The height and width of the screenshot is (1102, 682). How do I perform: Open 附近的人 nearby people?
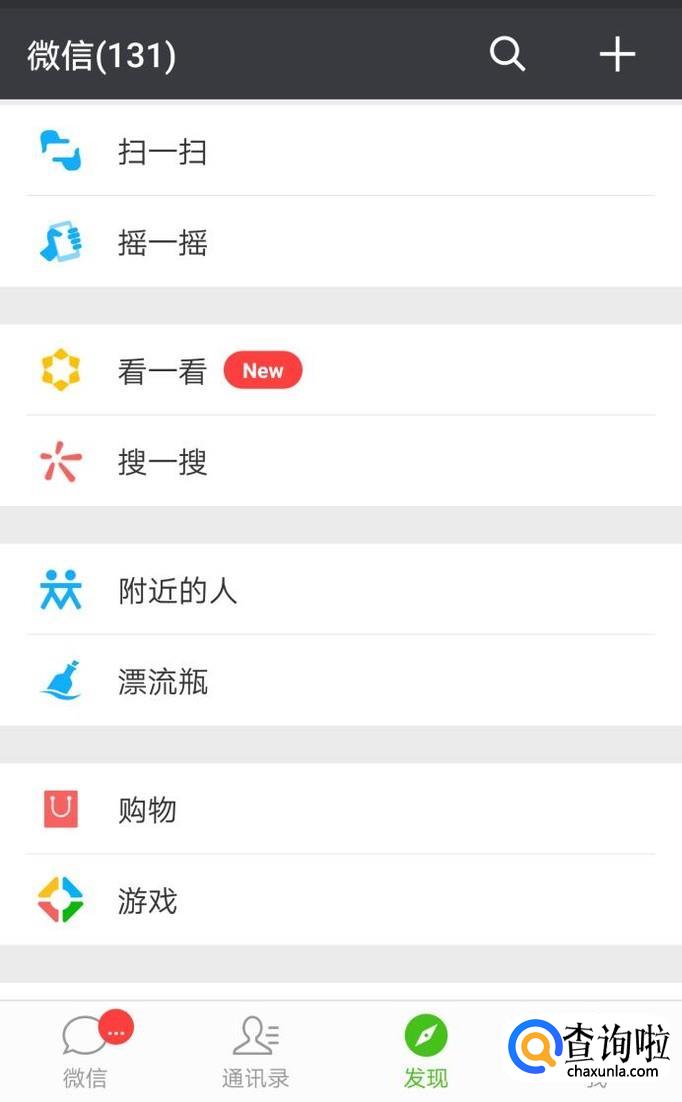point(341,590)
